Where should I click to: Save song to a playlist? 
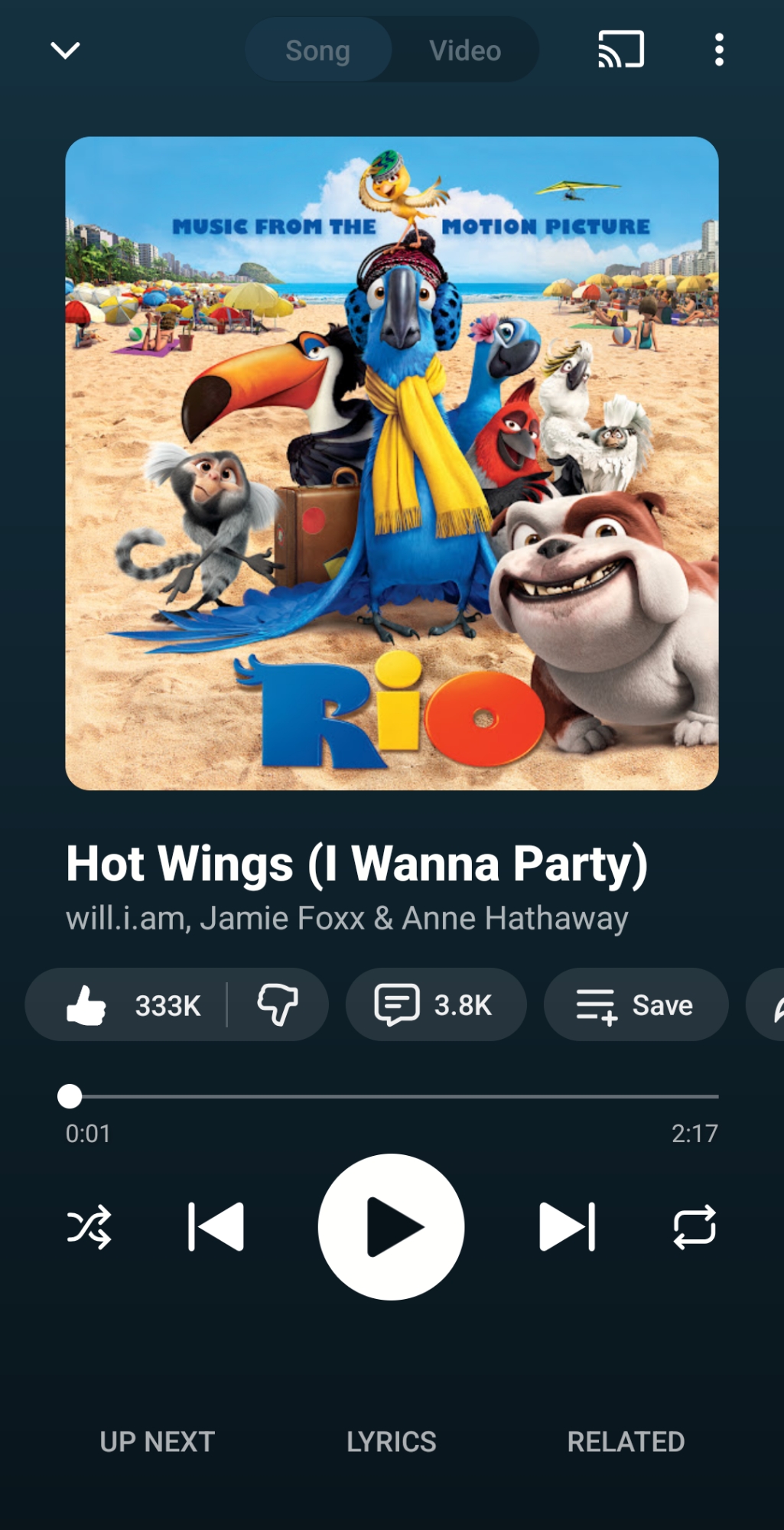pos(635,1004)
